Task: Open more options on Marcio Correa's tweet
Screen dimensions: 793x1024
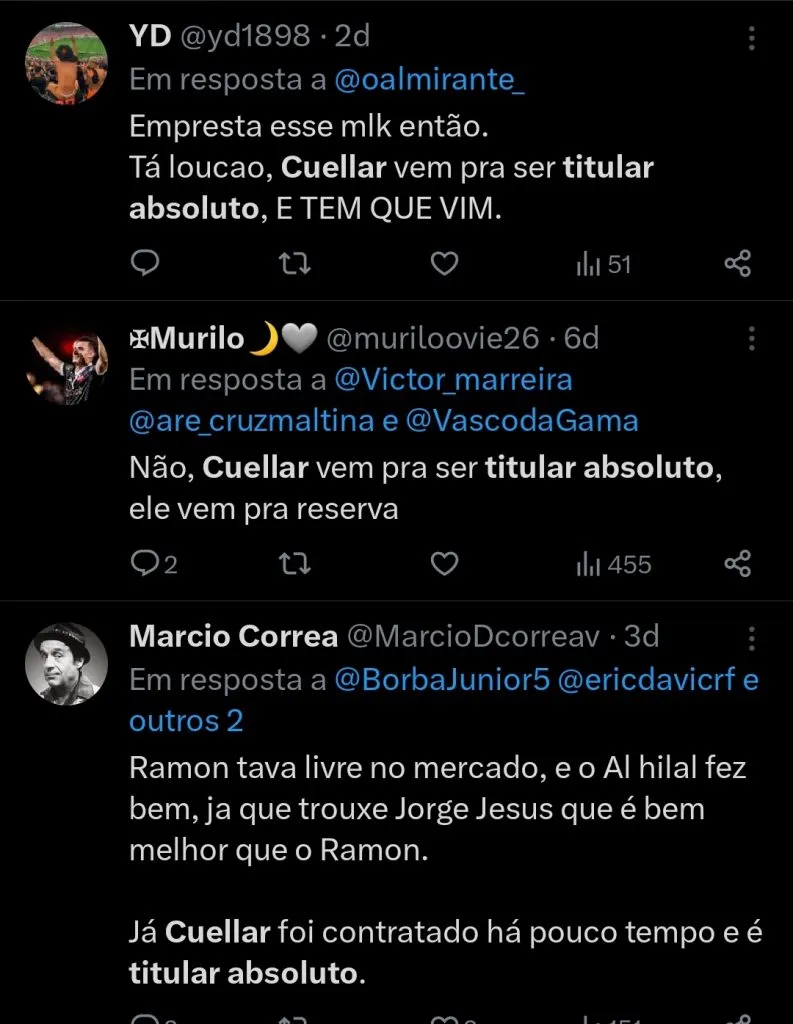Action: [x=752, y=640]
